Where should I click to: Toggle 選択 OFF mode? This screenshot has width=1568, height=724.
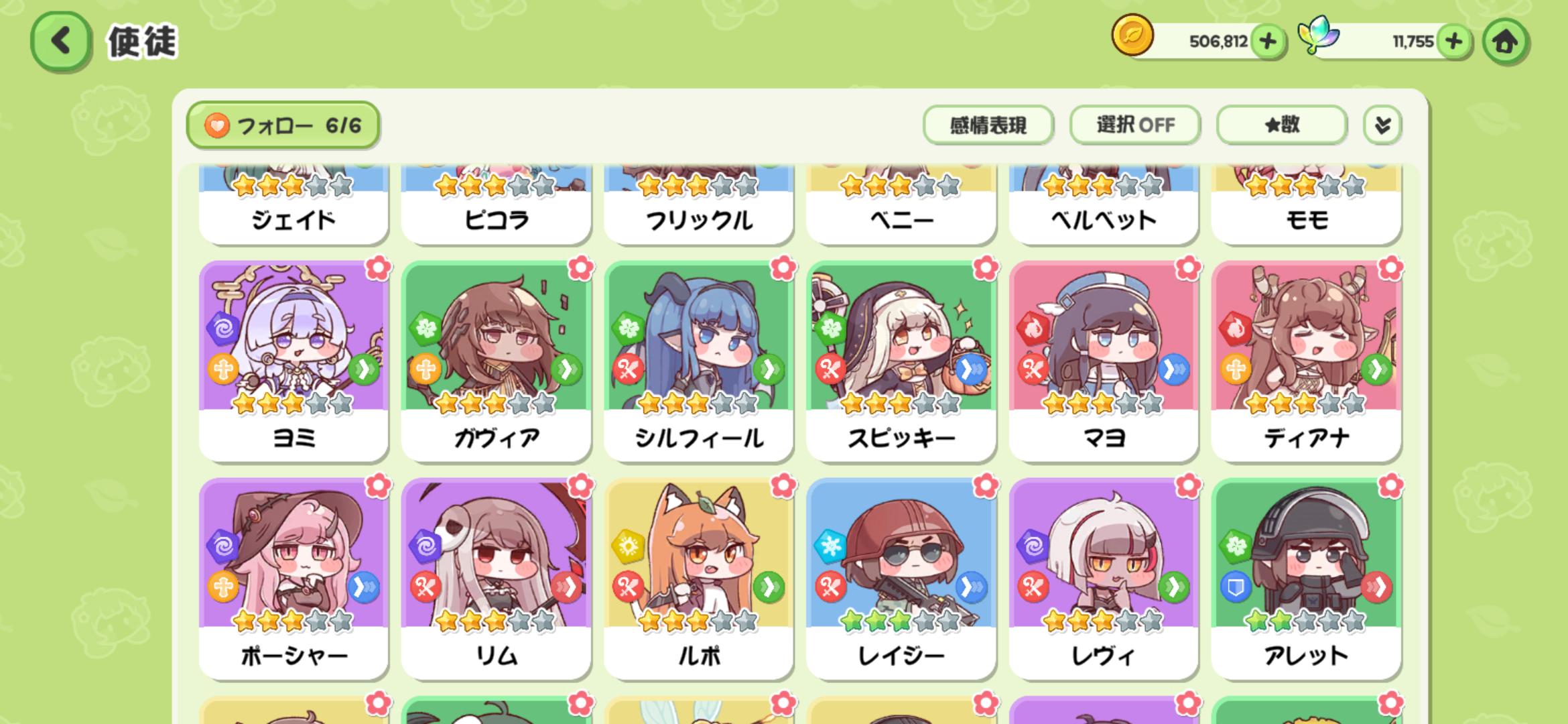1134,125
